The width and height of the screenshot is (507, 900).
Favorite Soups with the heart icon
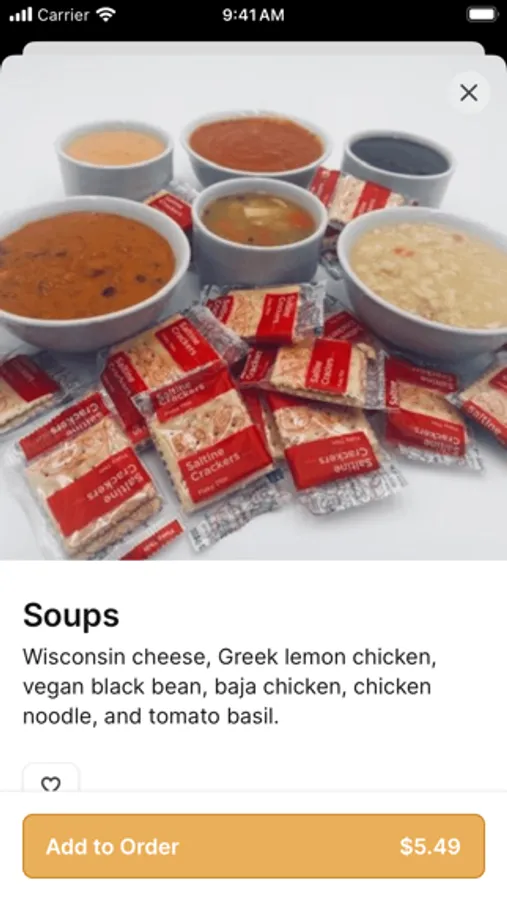(51, 779)
